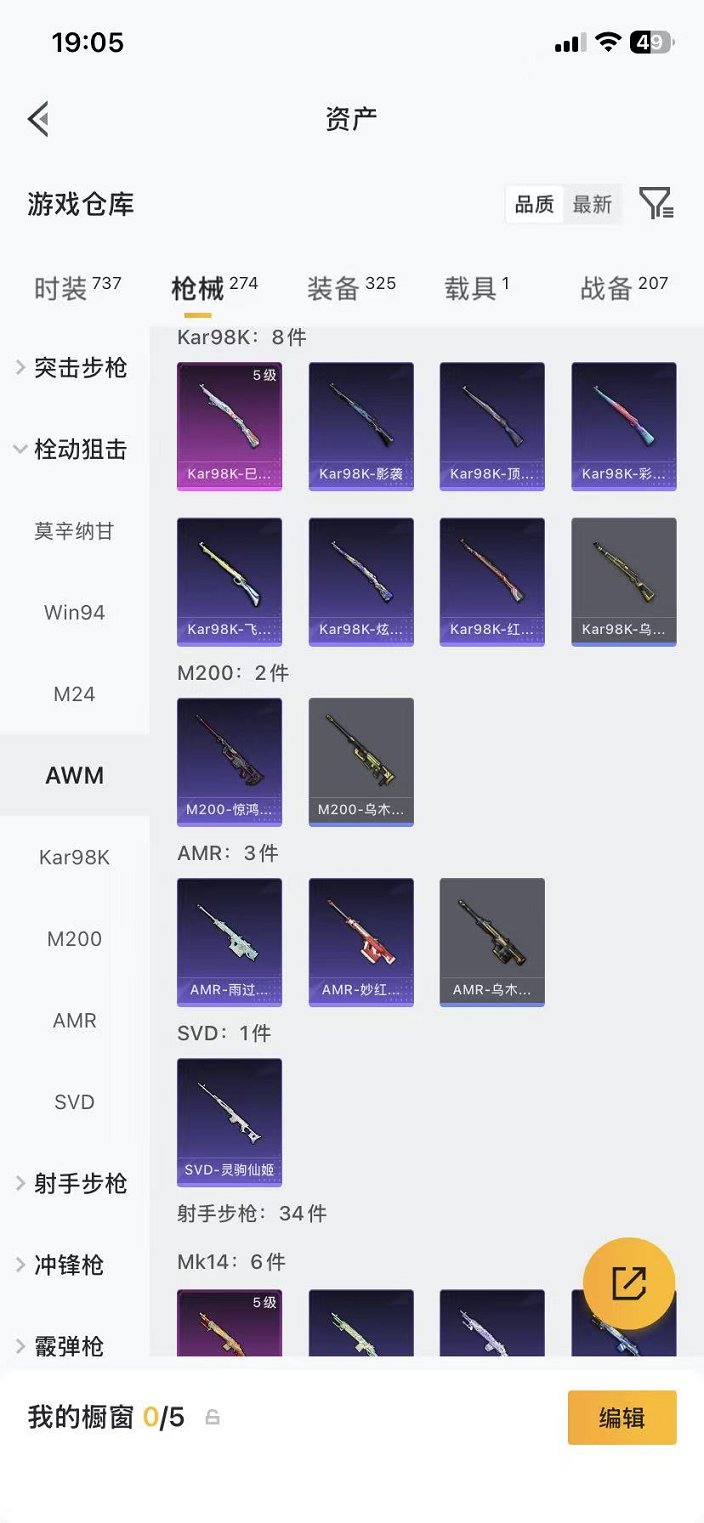The height and width of the screenshot is (1523, 704).
Task: Open the M200-惊鸿 skin tile
Action: click(229, 762)
